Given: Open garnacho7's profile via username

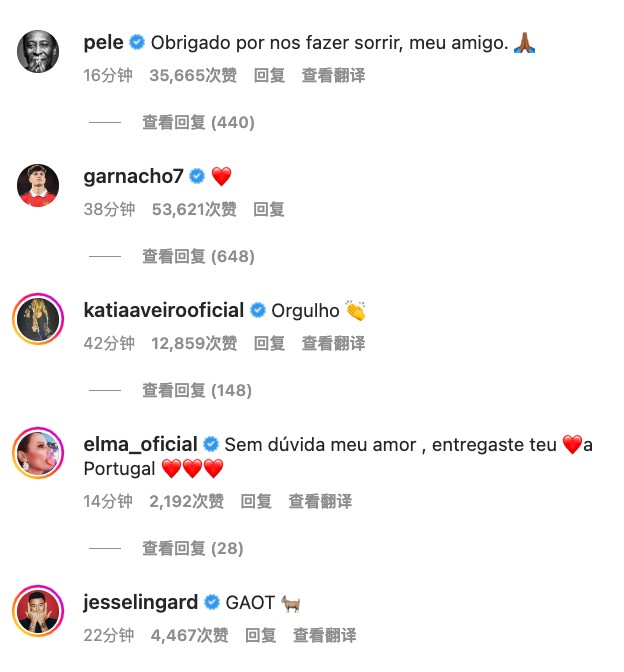Looking at the screenshot, I should [134, 176].
